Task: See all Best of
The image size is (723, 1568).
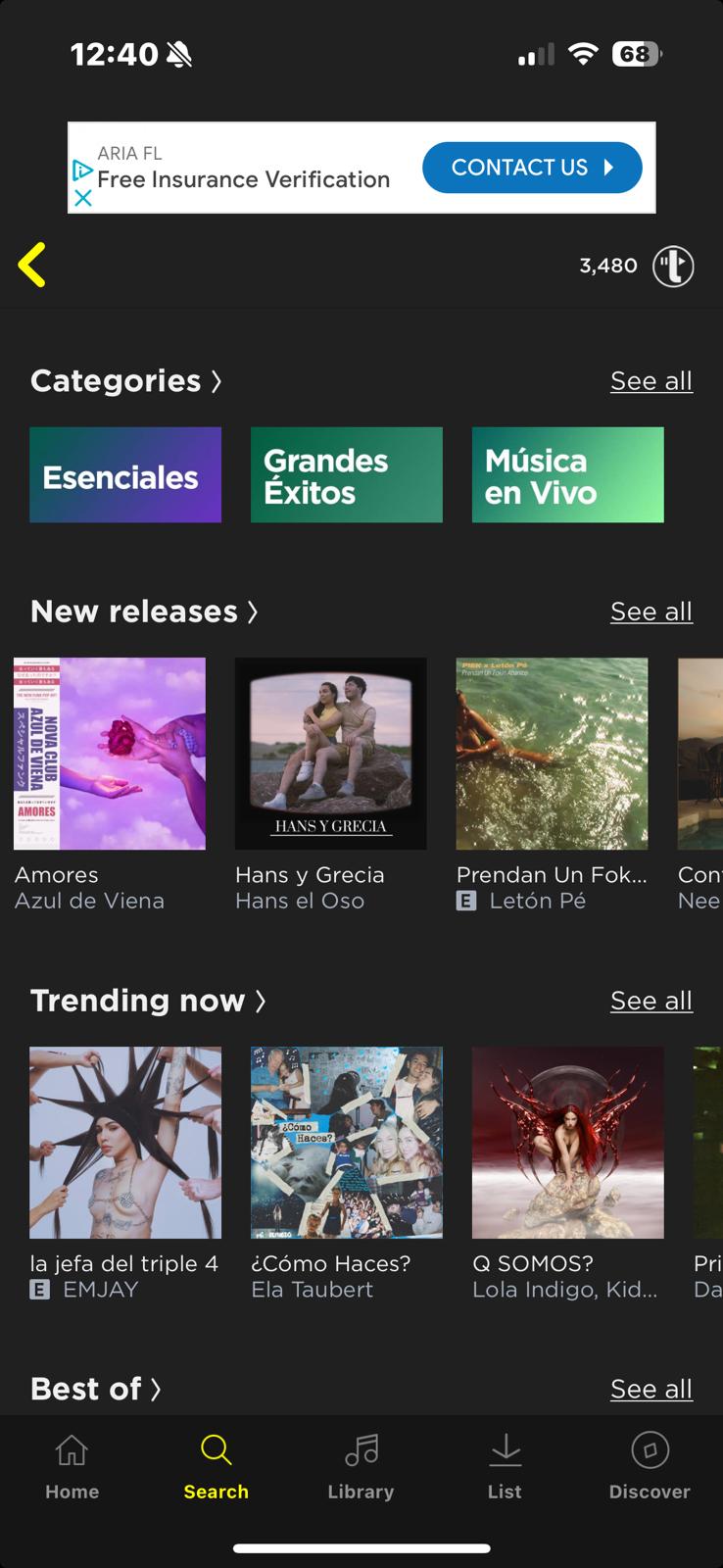Action: [651, 1389]
